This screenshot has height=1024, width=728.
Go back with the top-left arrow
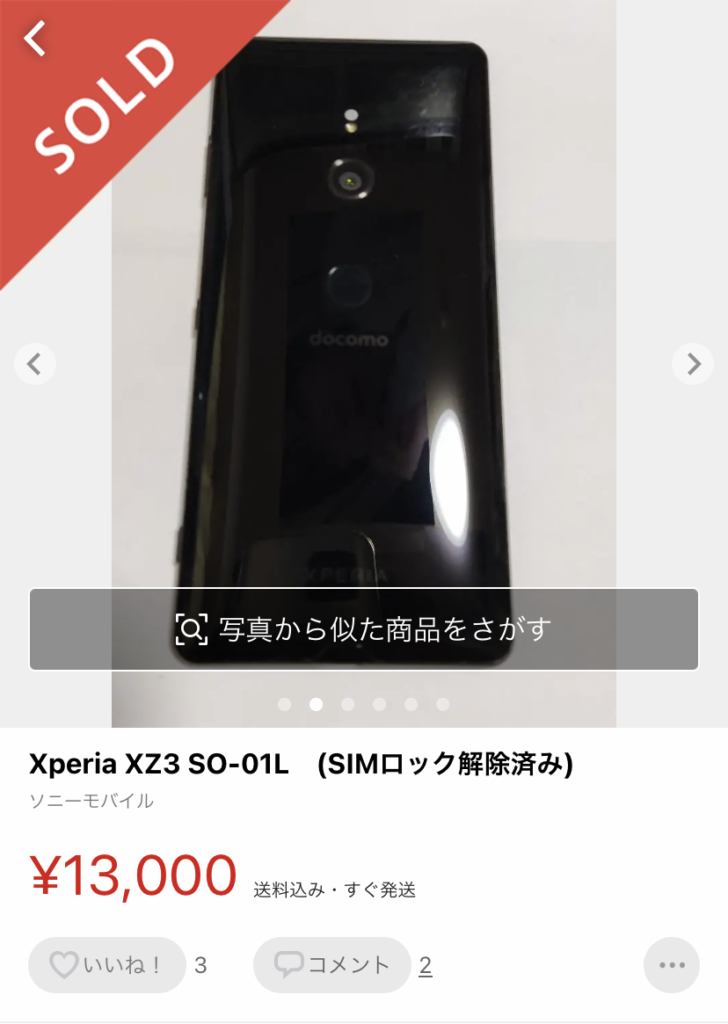coord(36,39)
